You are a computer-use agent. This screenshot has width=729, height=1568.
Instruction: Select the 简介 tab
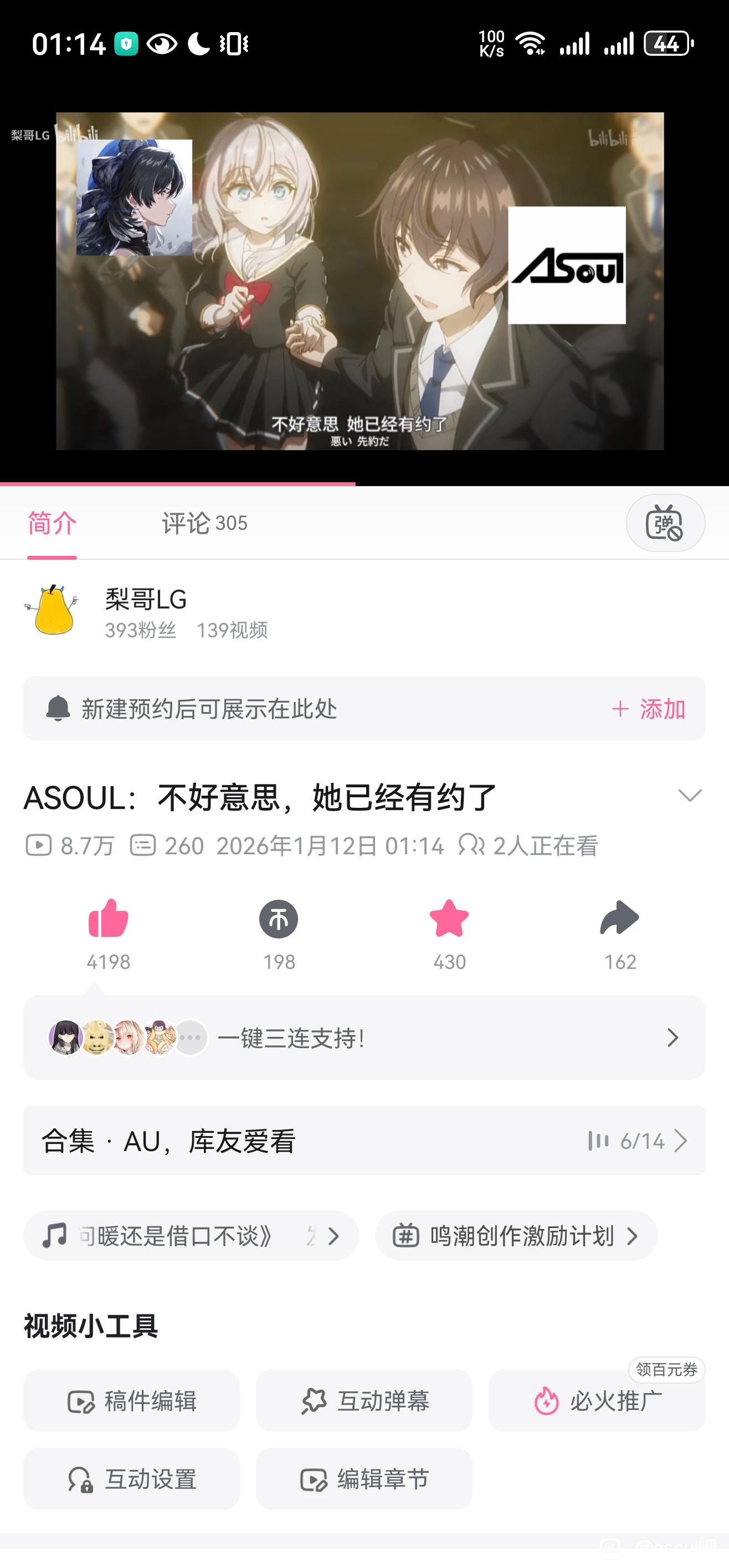(x=53, y=523)
